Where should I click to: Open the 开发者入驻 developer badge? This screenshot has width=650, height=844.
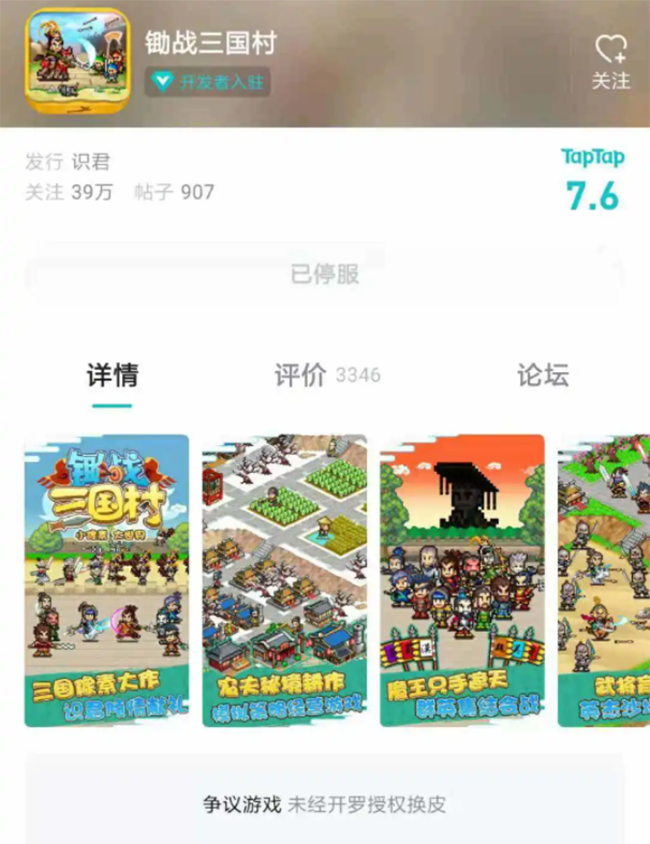point(208,83)
